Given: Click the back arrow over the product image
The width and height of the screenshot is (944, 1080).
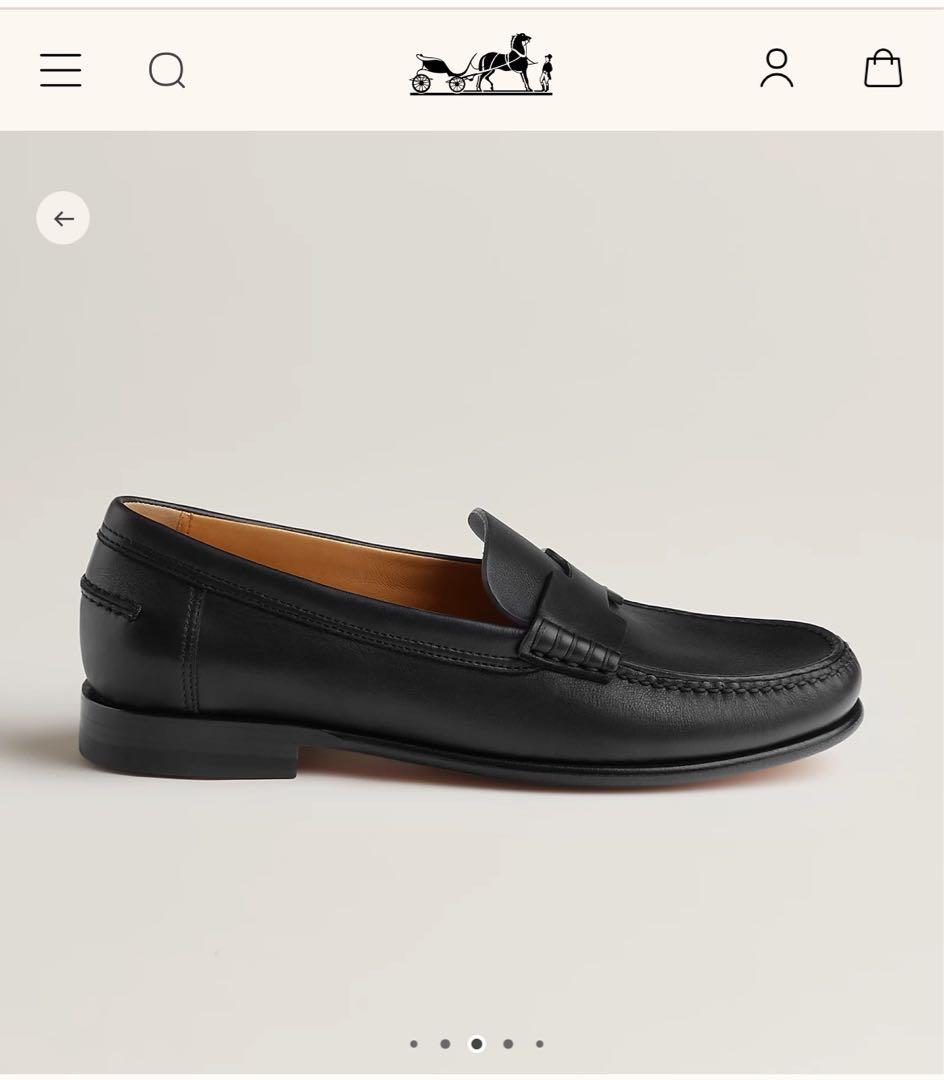Looking at the screenshot, I should tap(63, 217).
